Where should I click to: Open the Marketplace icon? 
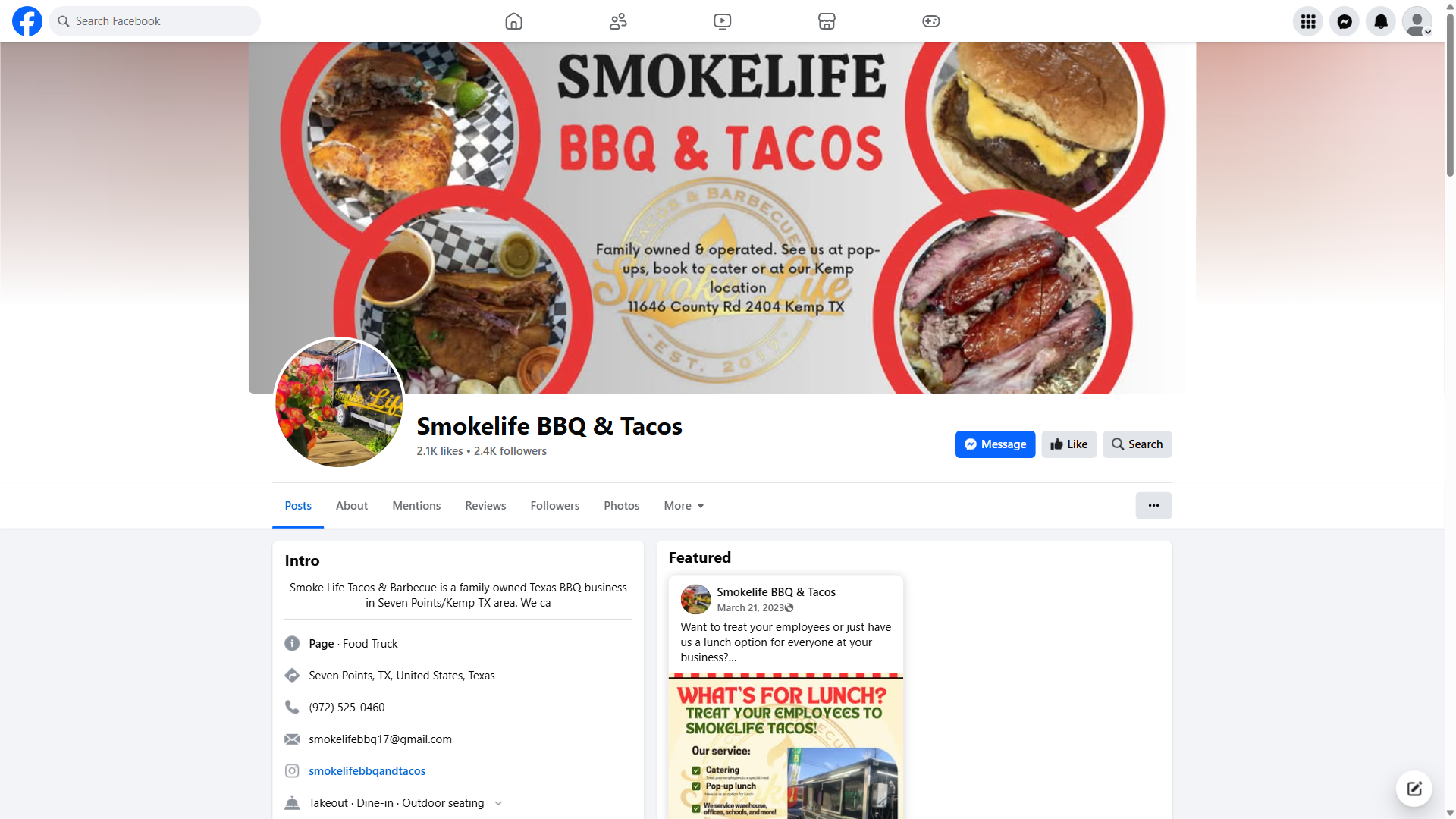pos(827,21)
